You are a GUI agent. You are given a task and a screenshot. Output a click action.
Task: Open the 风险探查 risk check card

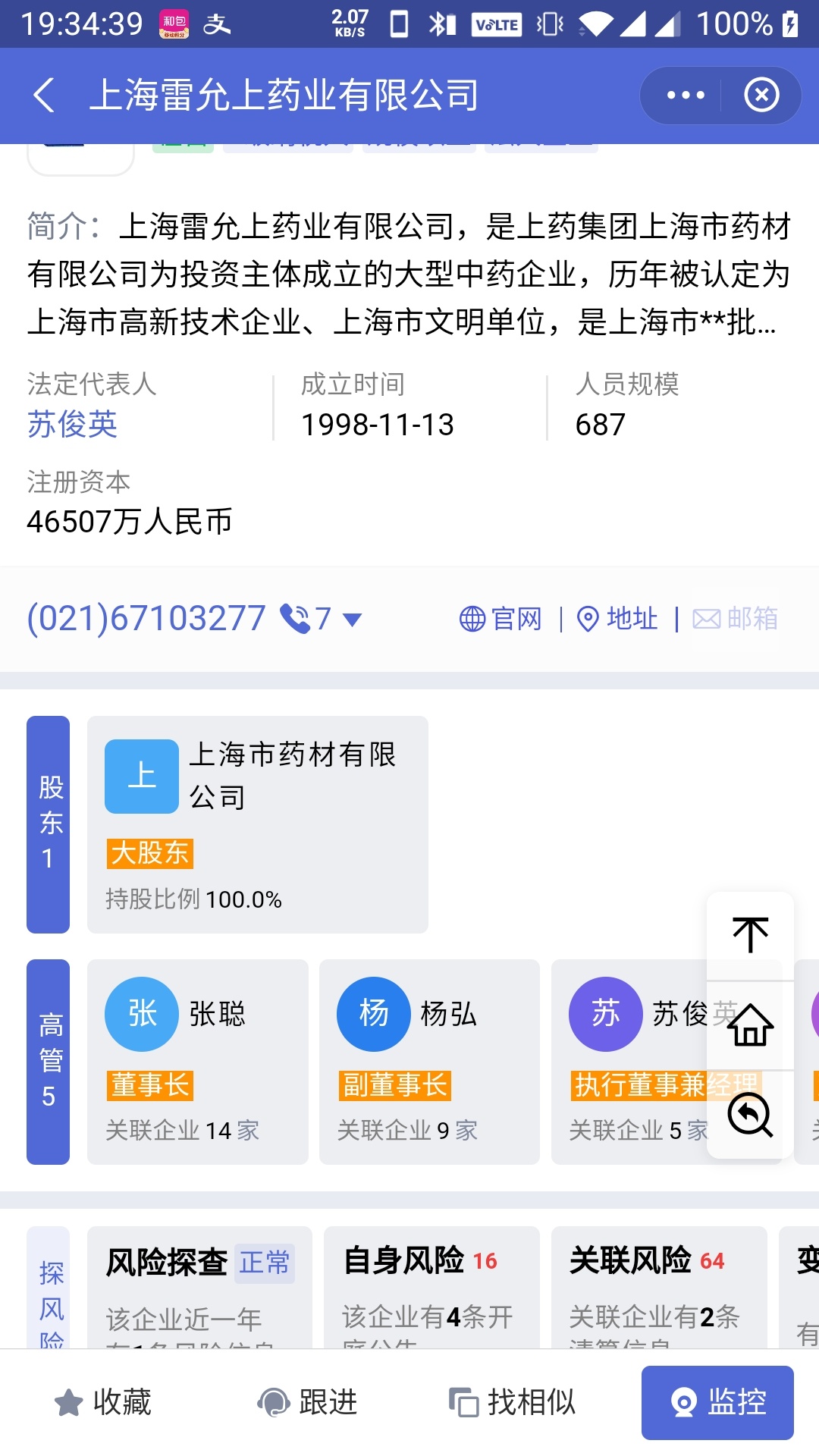click(199, 1288)
